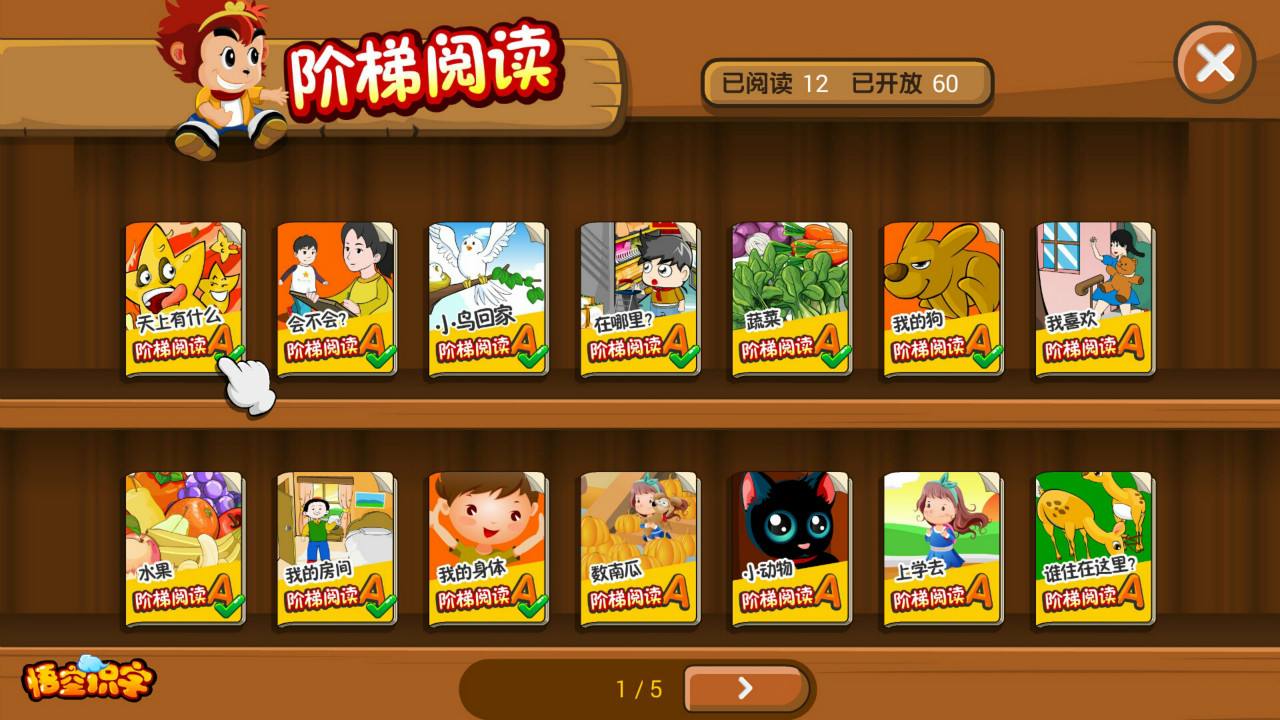Open the 水果 book
The width and height of the screenshot is (1280, 720).
coord(185,548)
